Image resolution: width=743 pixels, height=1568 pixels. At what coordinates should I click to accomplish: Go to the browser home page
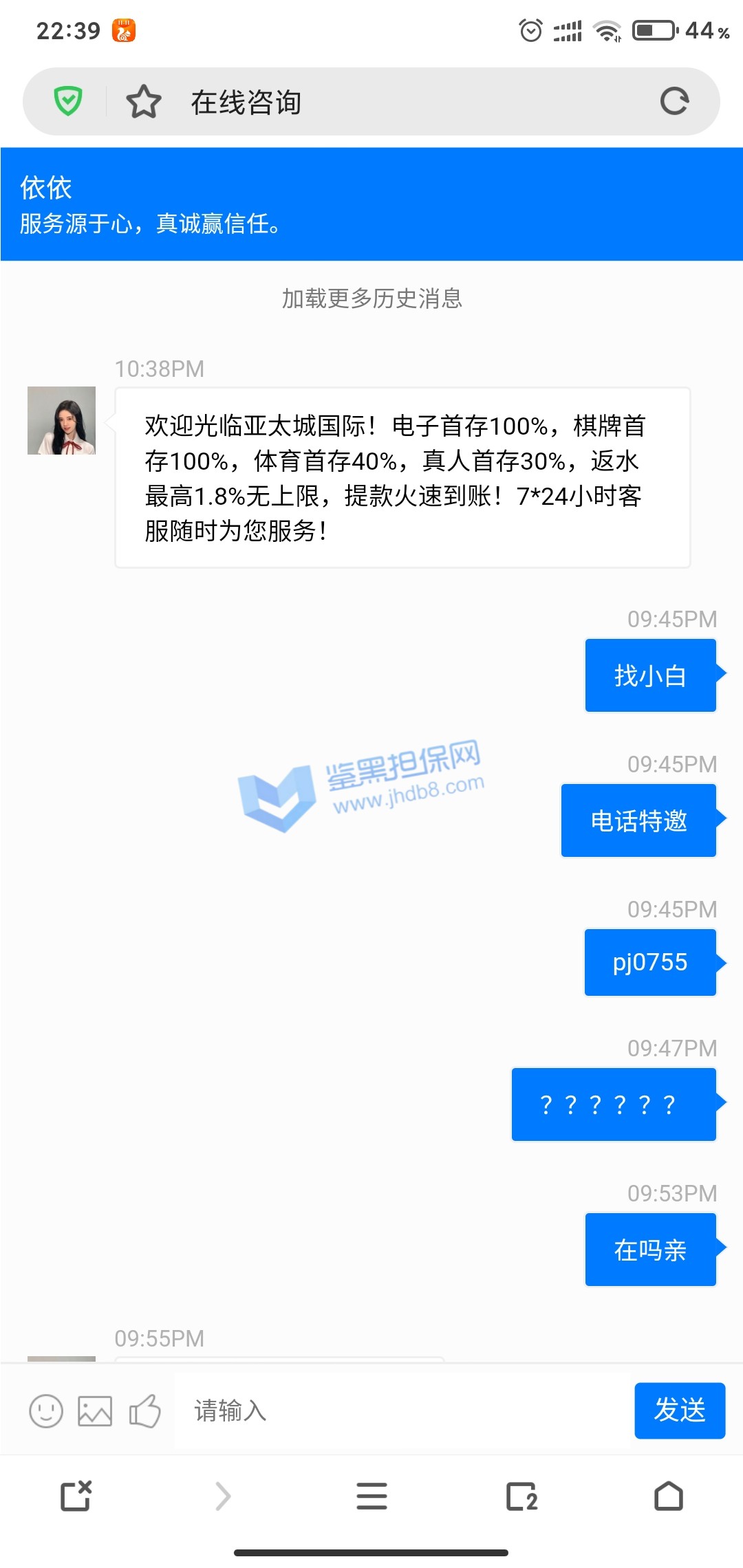[668, 1496]
